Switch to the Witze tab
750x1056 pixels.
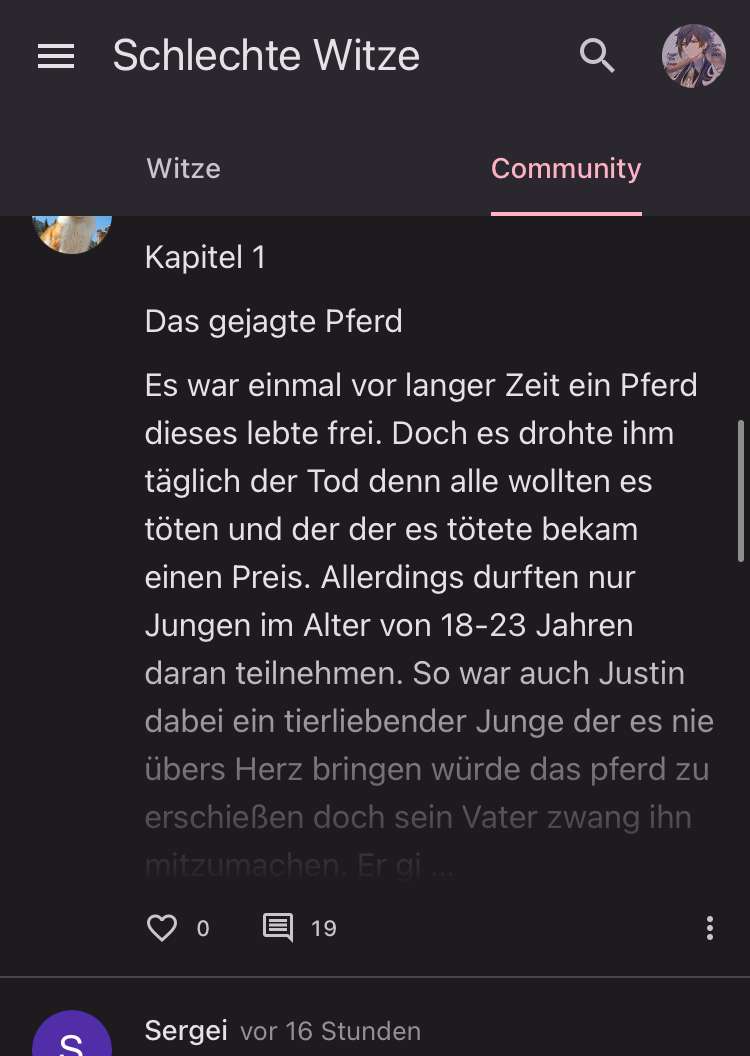[183, 168]
